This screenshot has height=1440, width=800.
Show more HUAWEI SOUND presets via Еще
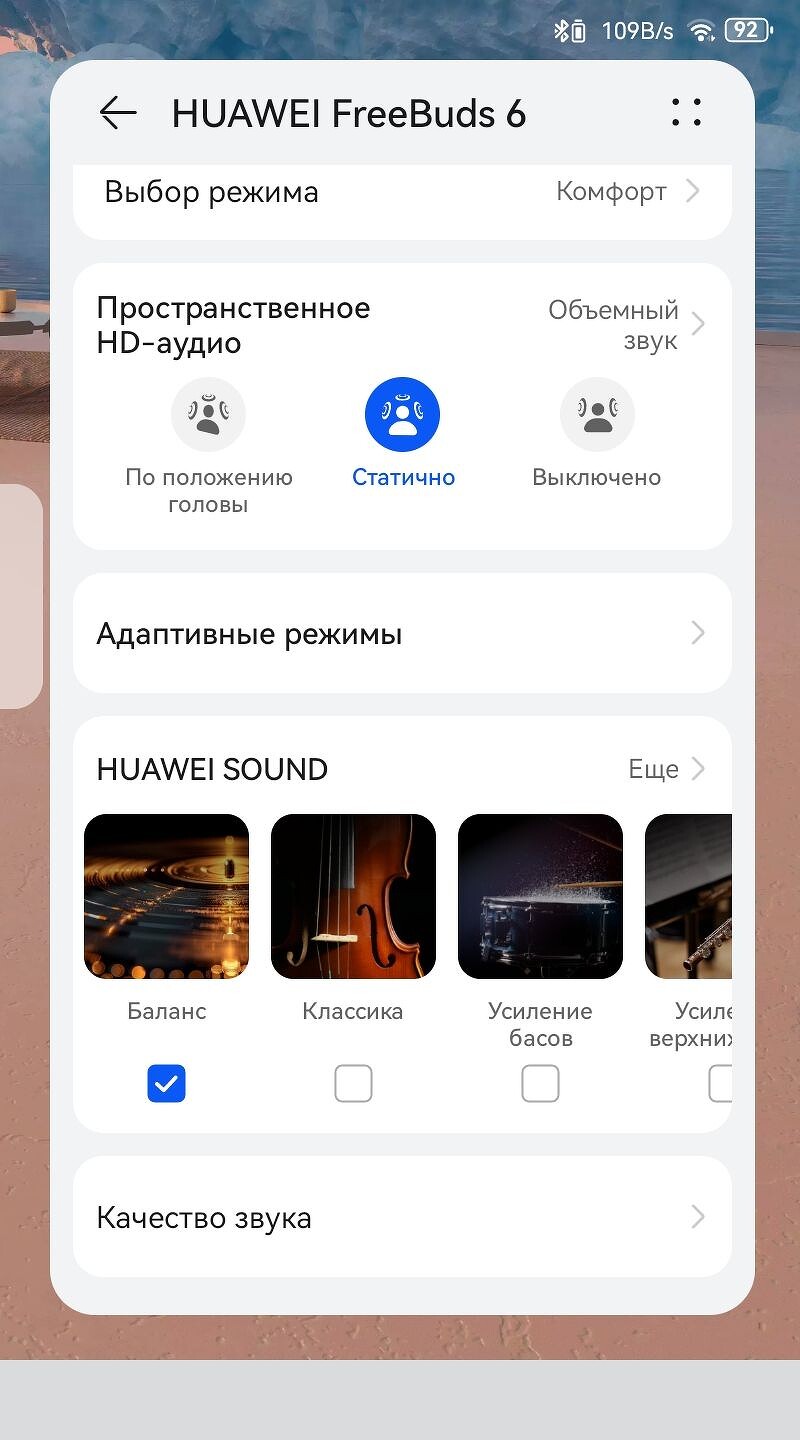click(666, 769)
